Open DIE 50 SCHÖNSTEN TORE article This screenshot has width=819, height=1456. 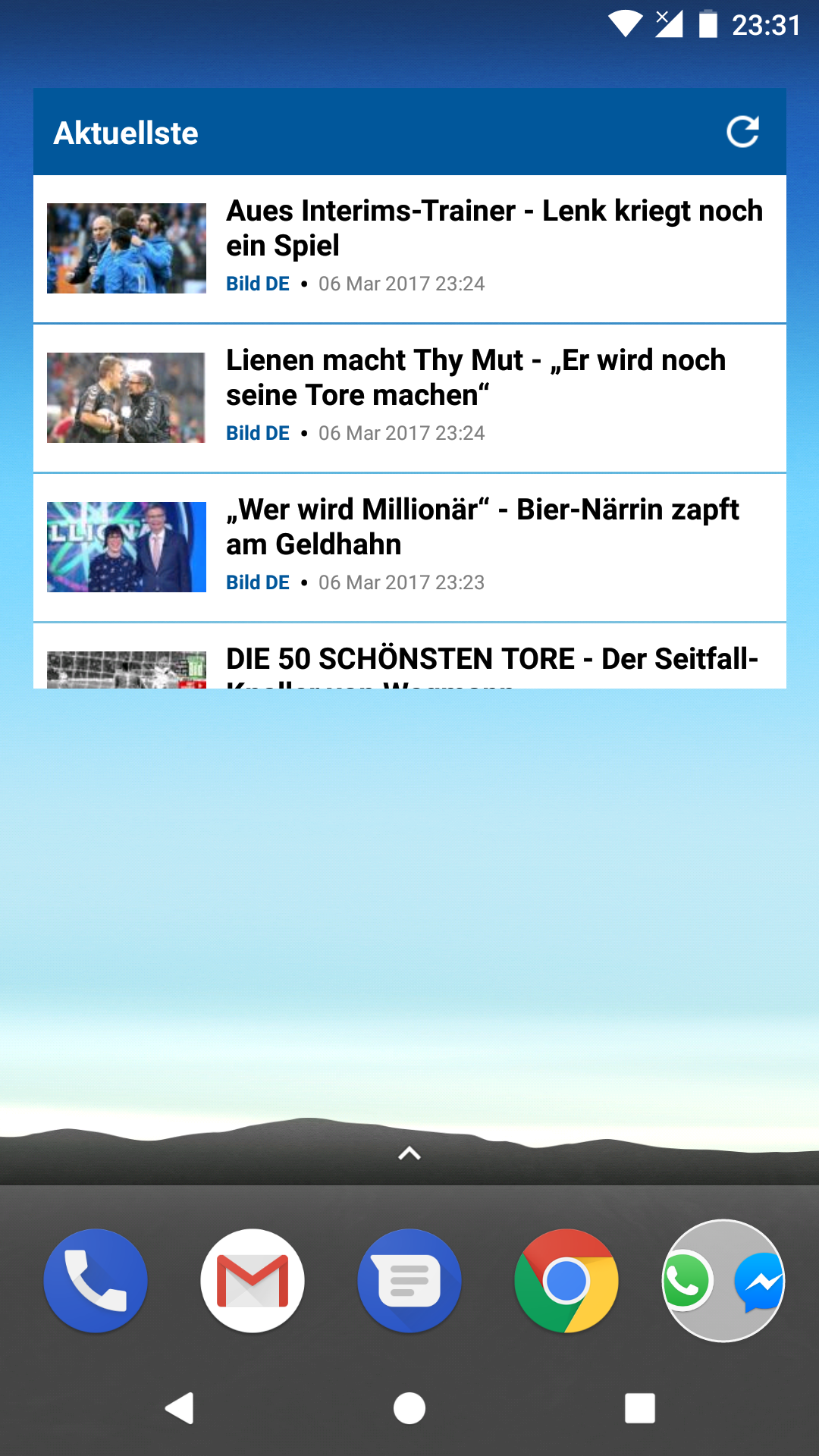[x=409, y=656]
